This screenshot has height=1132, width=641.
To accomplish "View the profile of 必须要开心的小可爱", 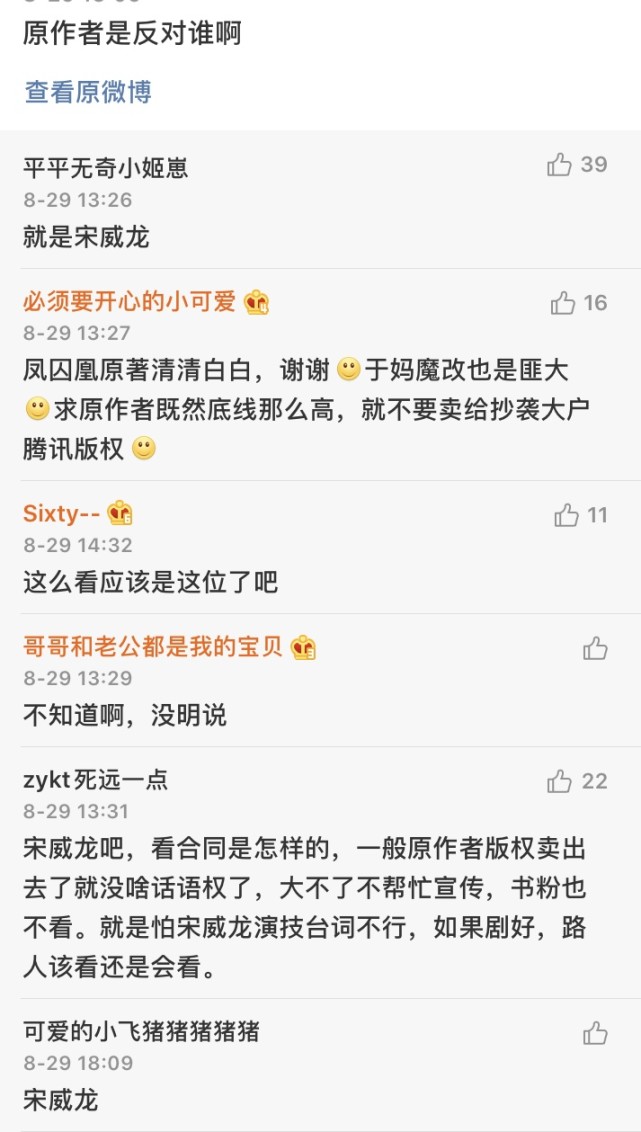I will point(130,302).
